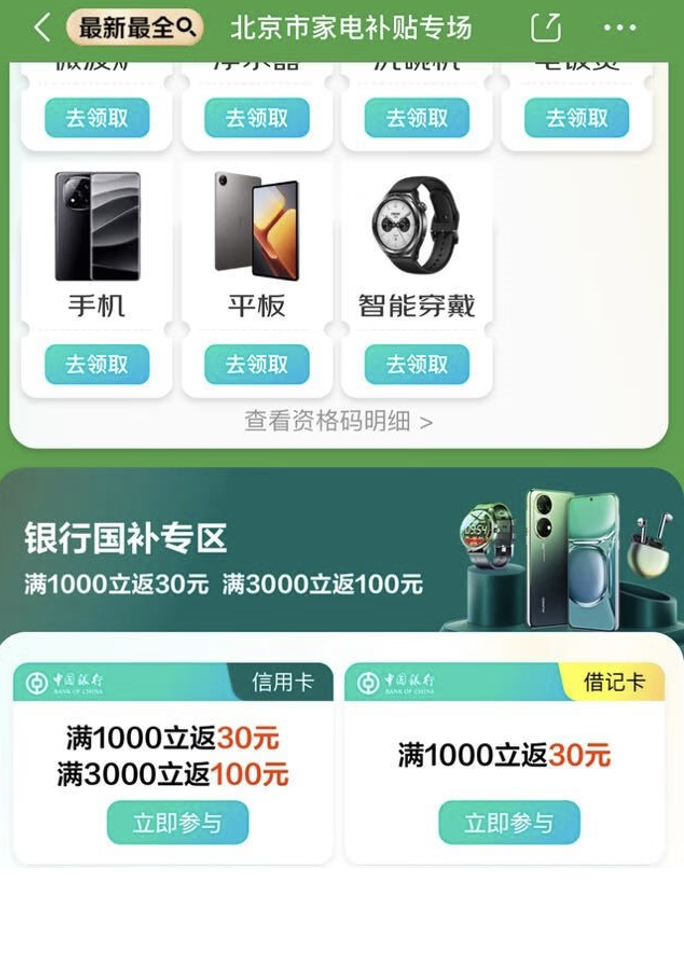
Task: Tap 去领取 under 手机
Action: pyautogui.click(x=97, y=365)
